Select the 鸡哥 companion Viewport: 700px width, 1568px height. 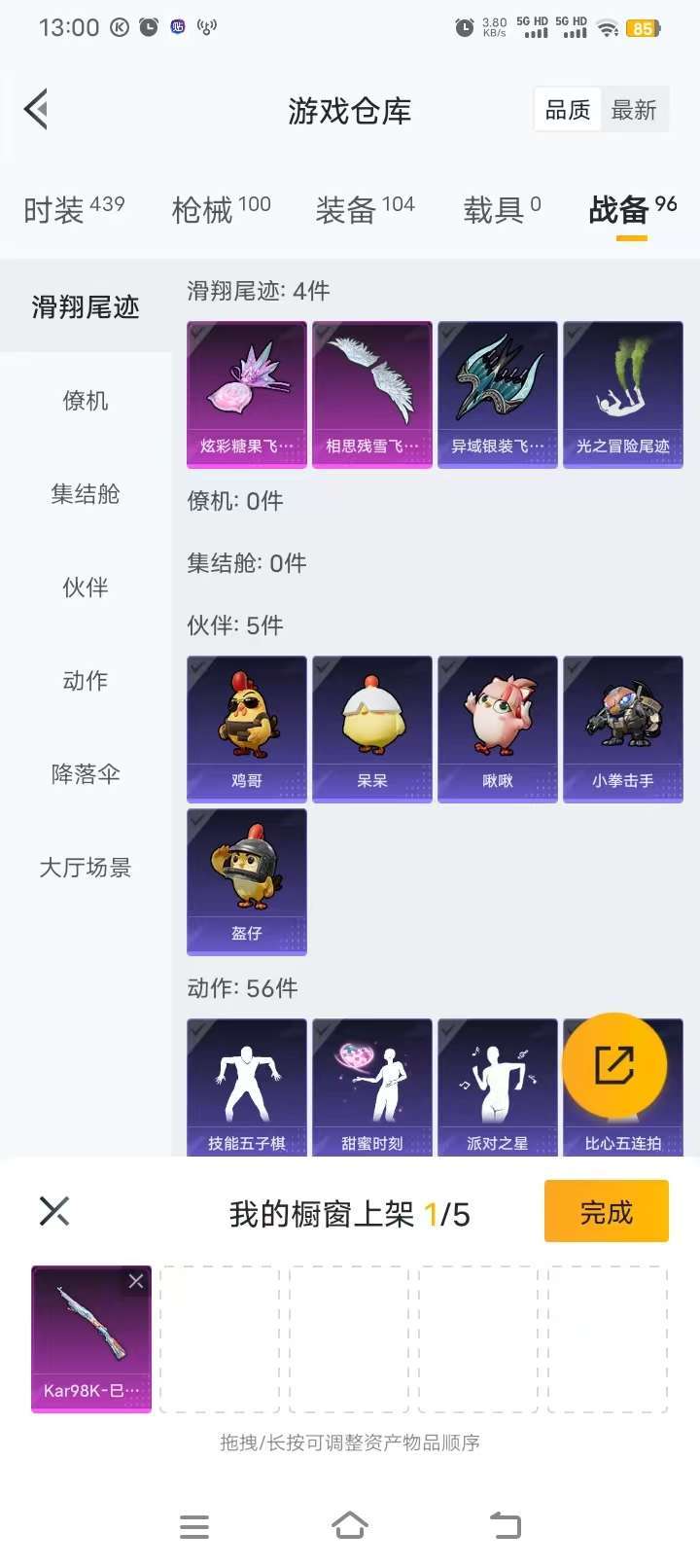(x=247, y=729)
